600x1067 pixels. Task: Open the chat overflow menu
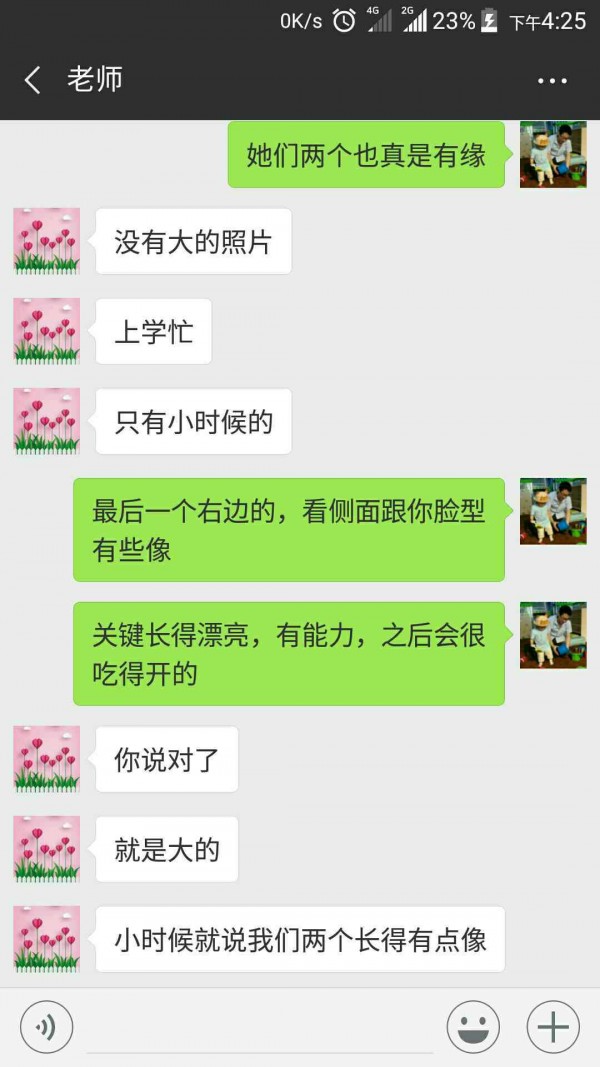[552, 81]
